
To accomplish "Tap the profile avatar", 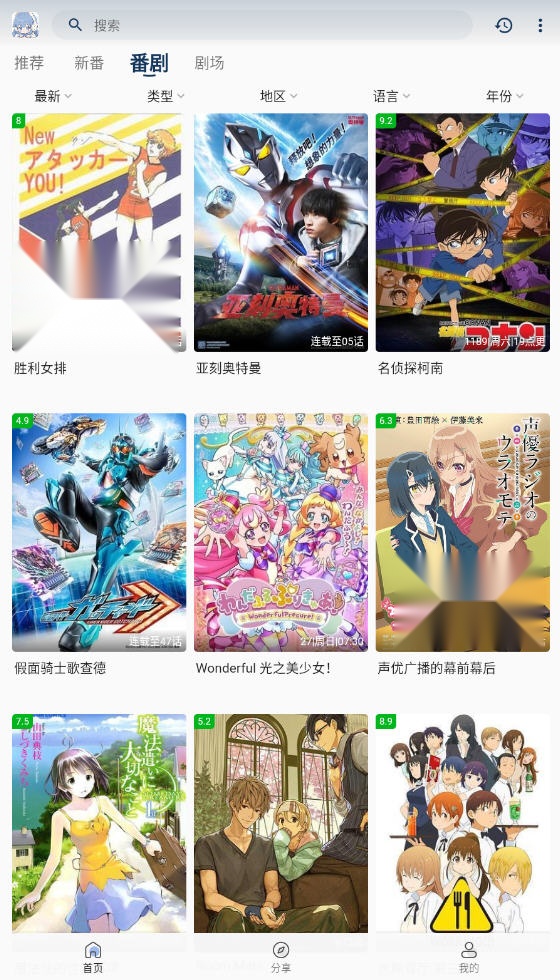I will click(25, 25).
